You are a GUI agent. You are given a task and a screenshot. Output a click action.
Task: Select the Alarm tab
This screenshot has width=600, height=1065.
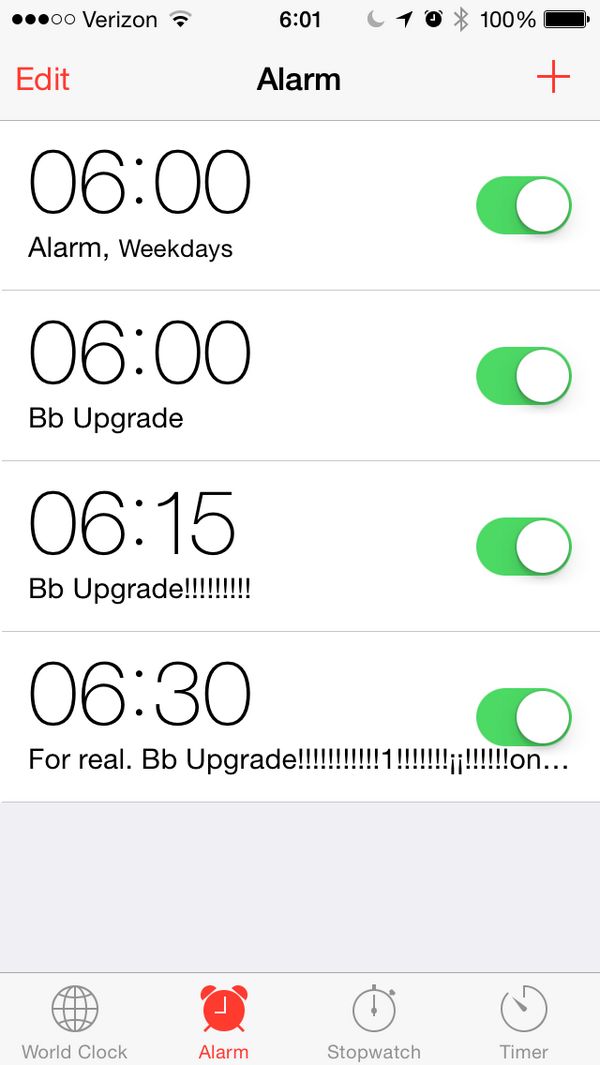point(224,1021)
